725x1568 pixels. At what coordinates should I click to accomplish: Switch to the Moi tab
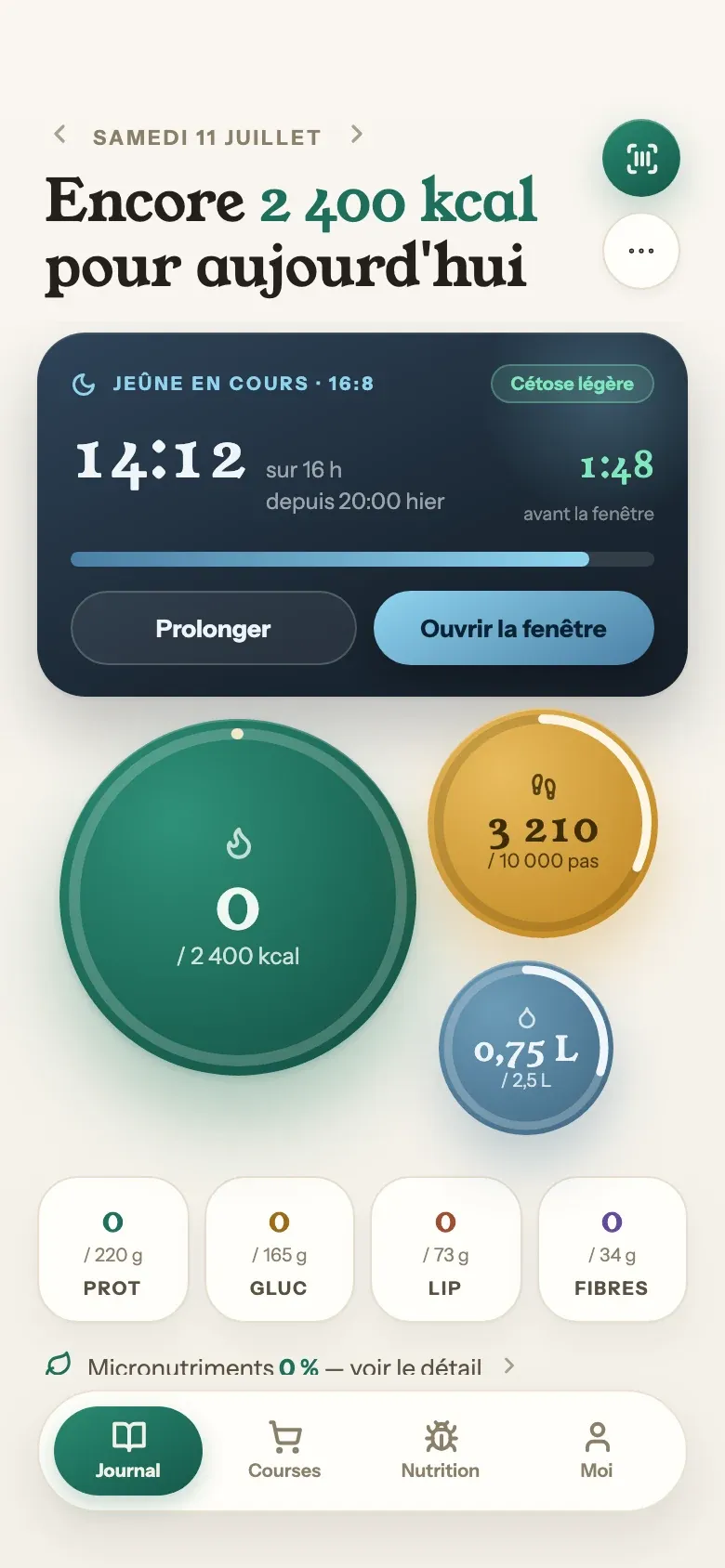pos(597,1451)
